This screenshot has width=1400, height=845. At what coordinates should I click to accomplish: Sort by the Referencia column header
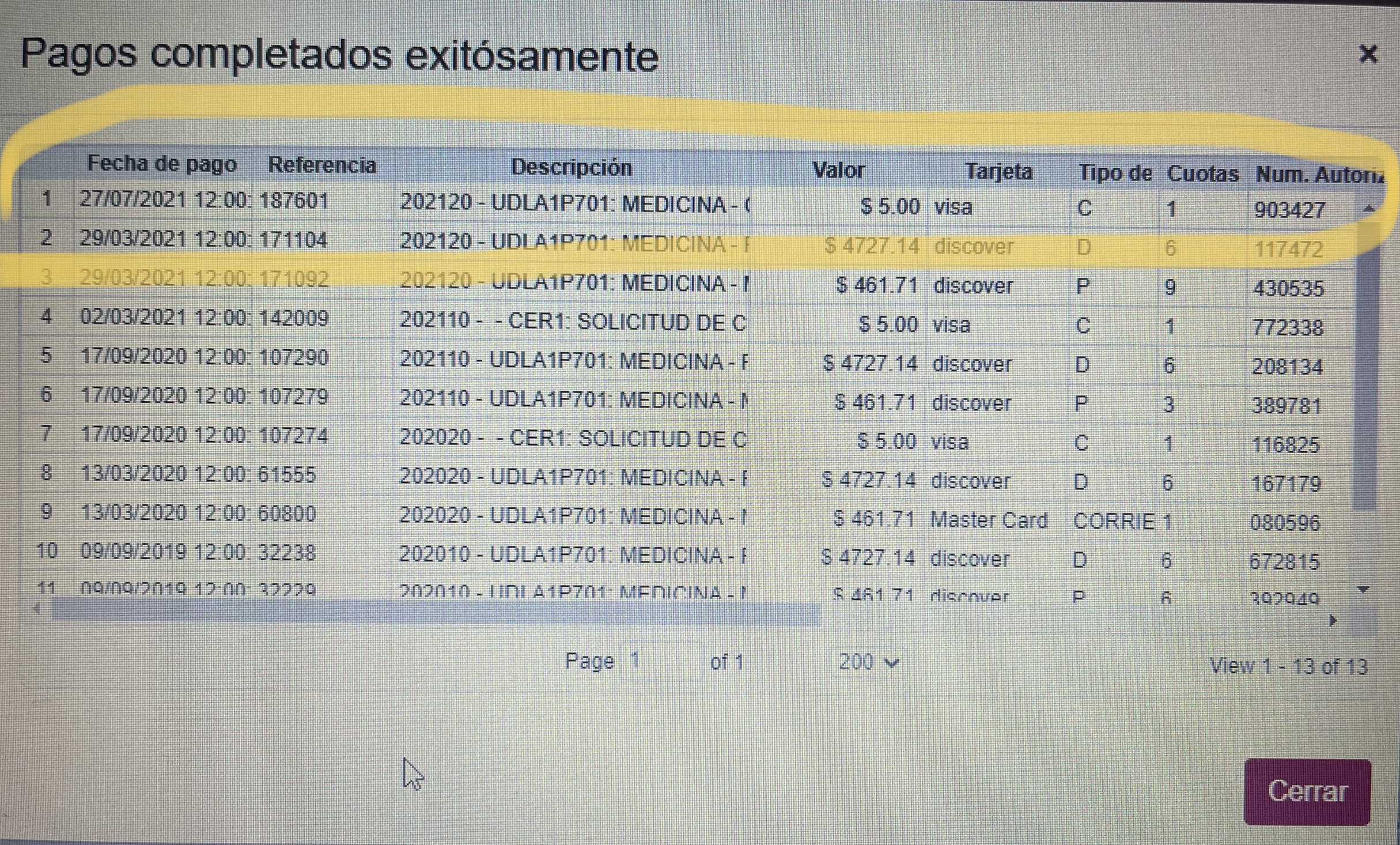pos(322,165)
